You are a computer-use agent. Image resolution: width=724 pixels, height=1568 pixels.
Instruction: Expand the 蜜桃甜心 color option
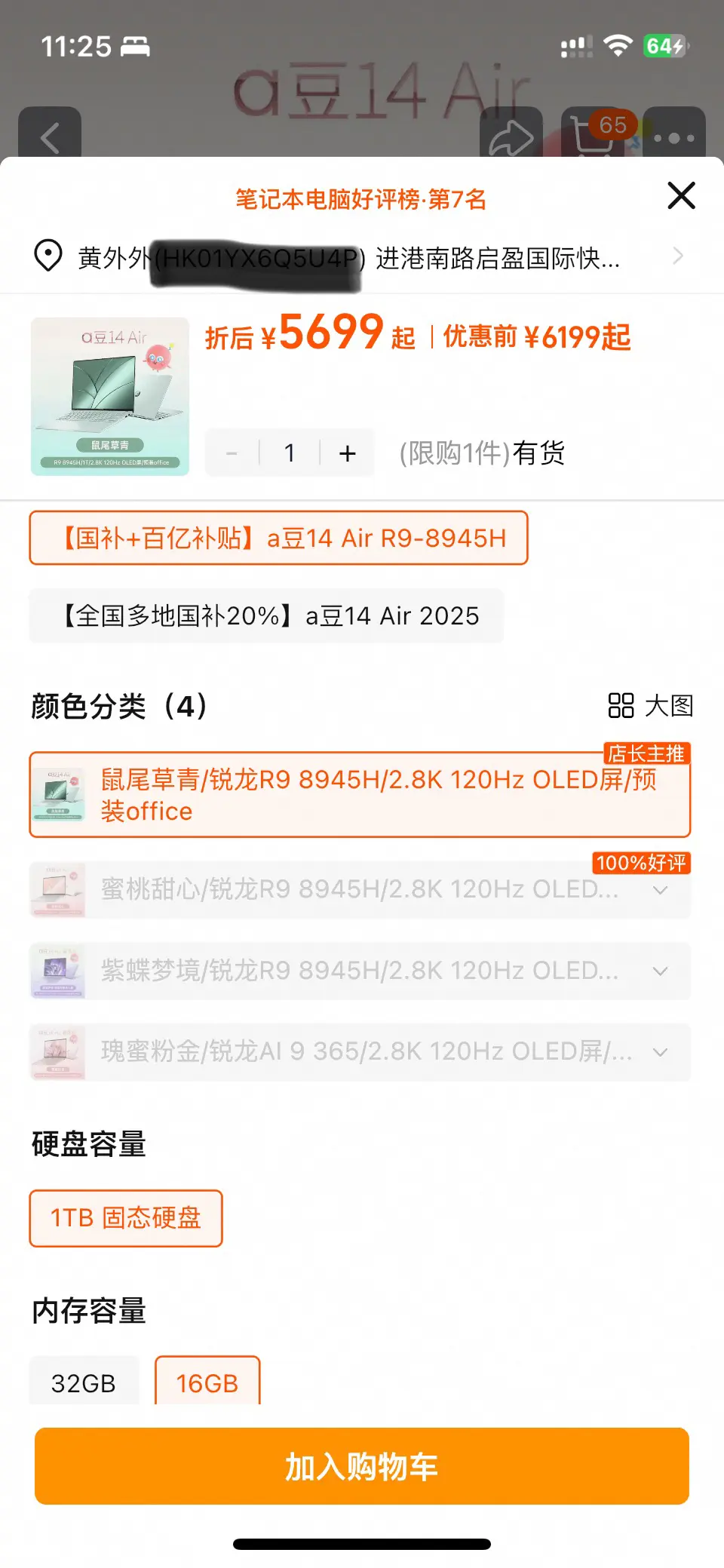click(x=360, y=890)
